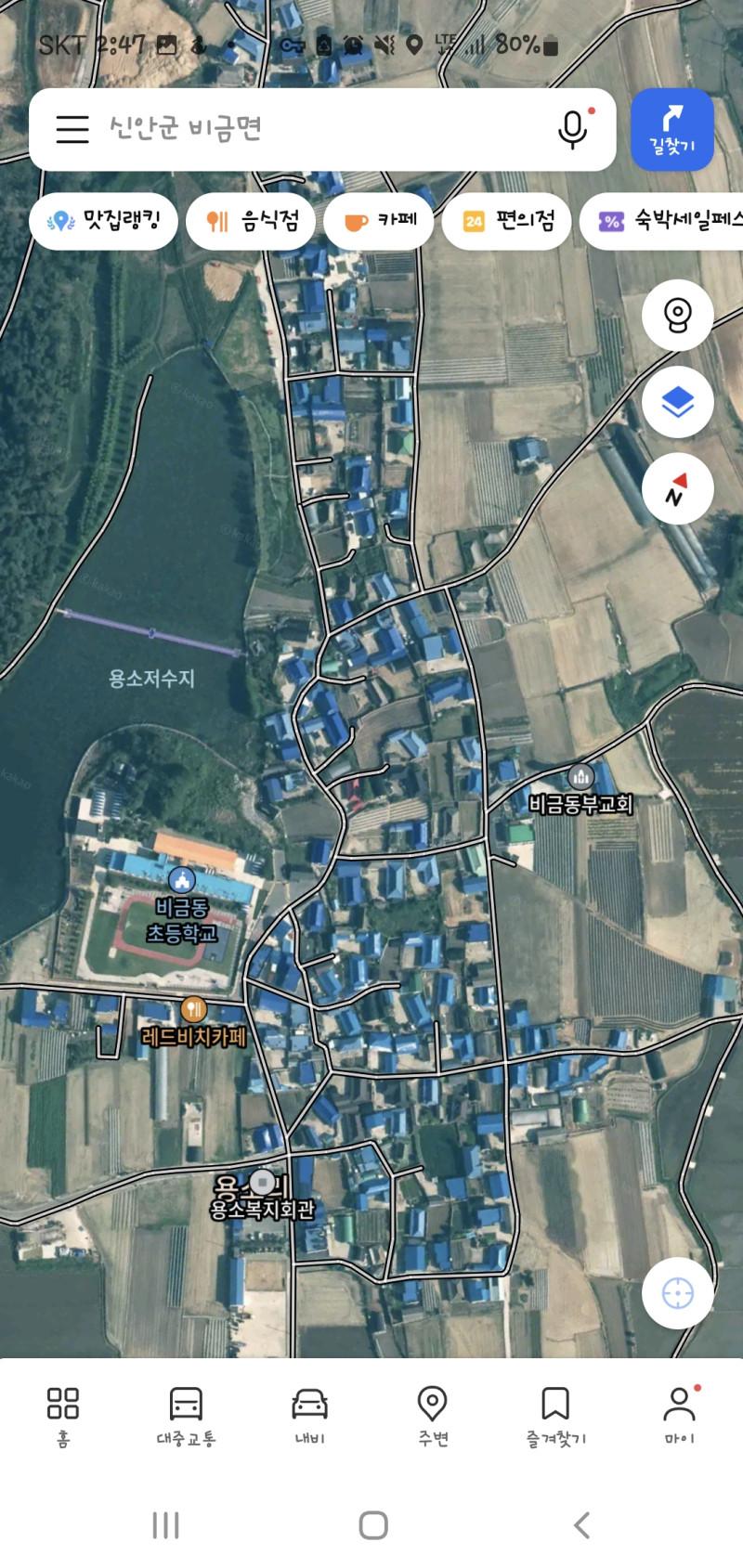Start voice search with the microphone

[x=573, y=129]
